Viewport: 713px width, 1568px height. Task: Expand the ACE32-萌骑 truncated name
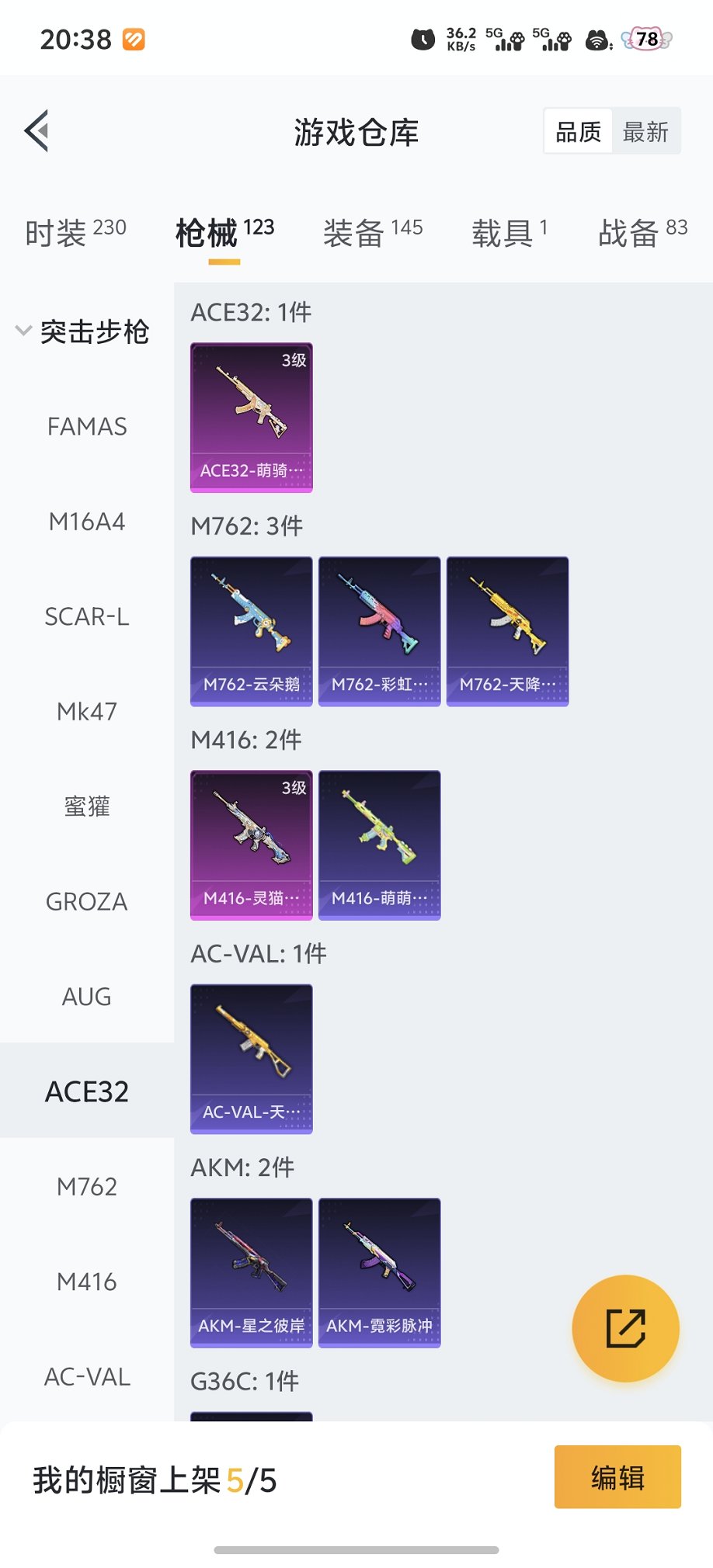(x=250, y=470)
